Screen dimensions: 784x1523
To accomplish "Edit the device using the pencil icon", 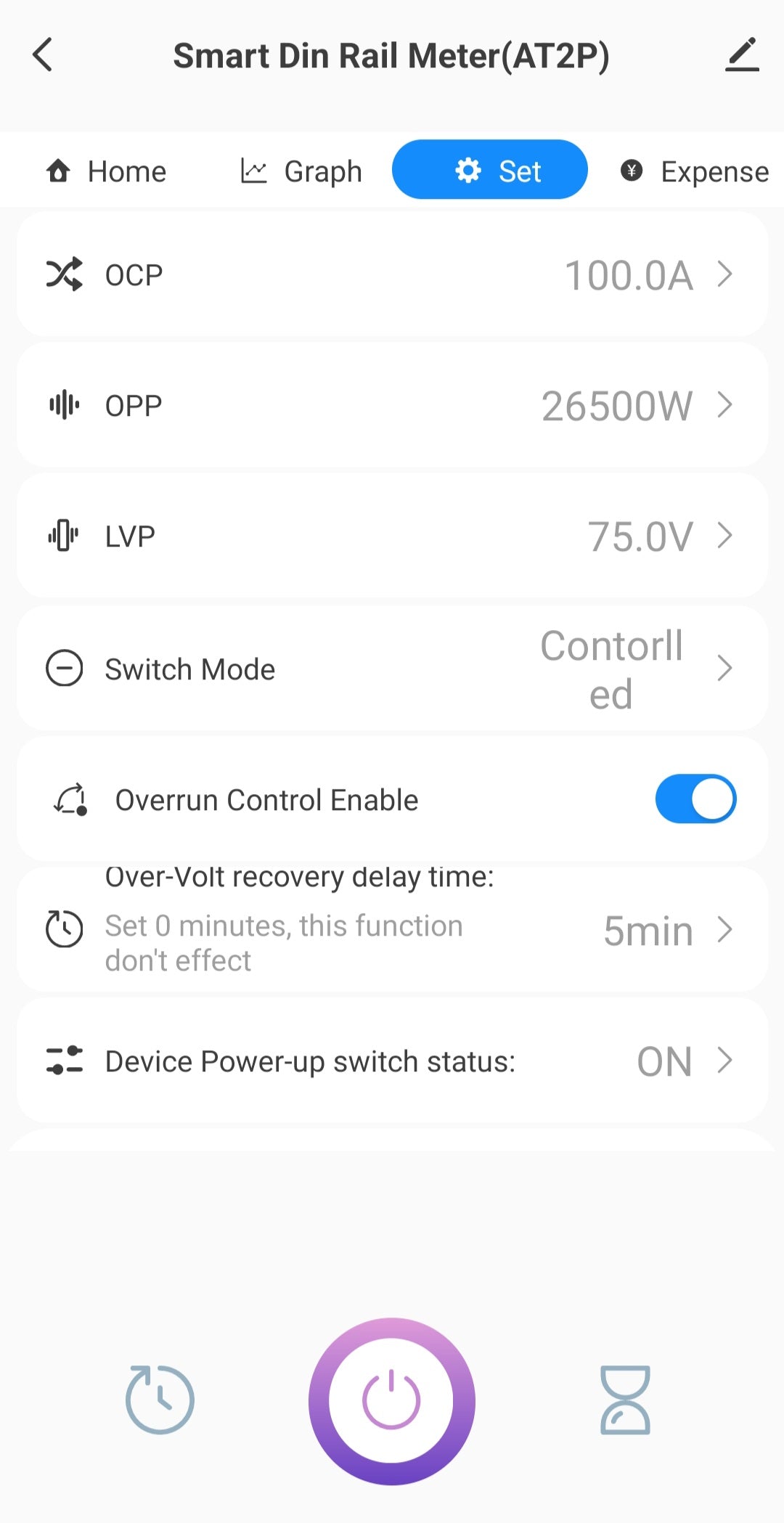I will 742,55.
